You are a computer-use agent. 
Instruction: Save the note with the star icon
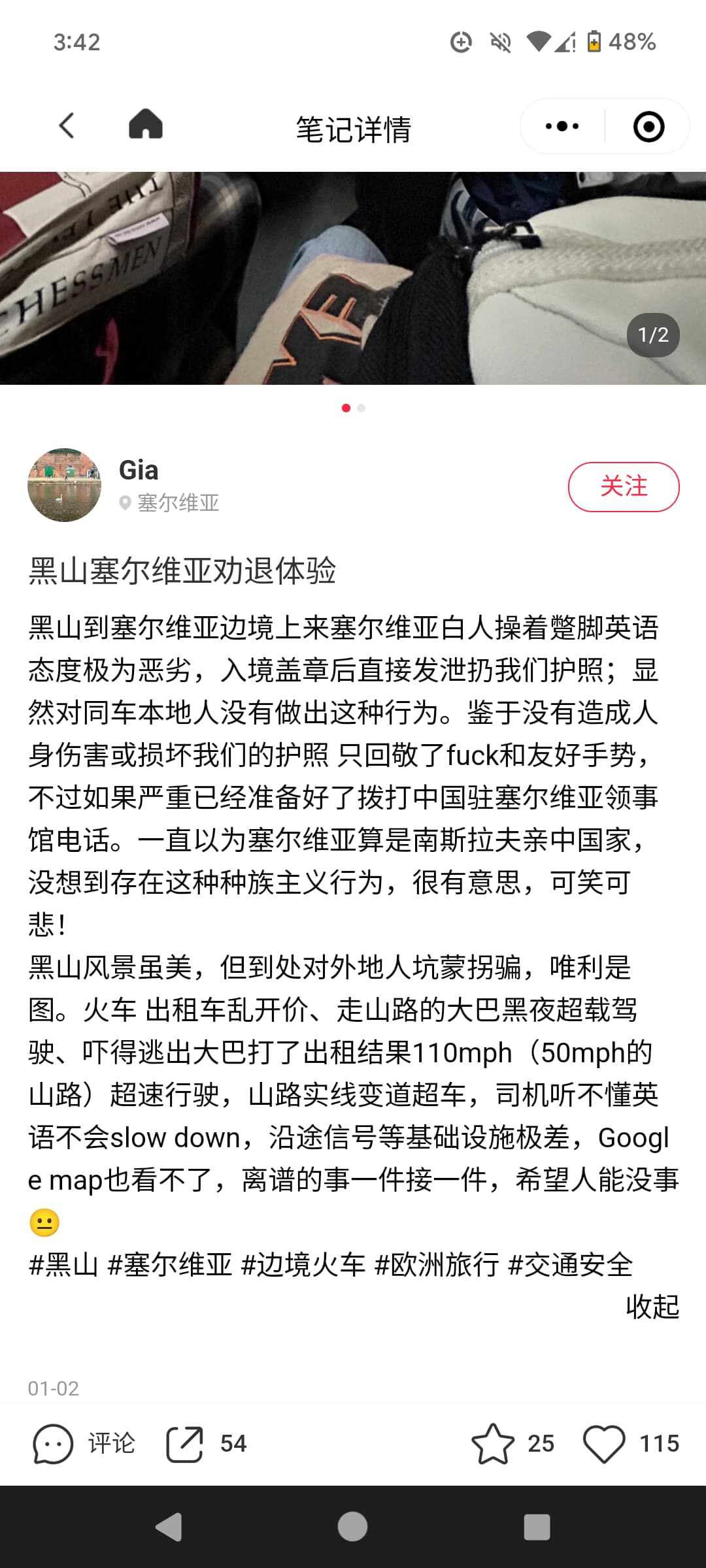coord(513,1443)
